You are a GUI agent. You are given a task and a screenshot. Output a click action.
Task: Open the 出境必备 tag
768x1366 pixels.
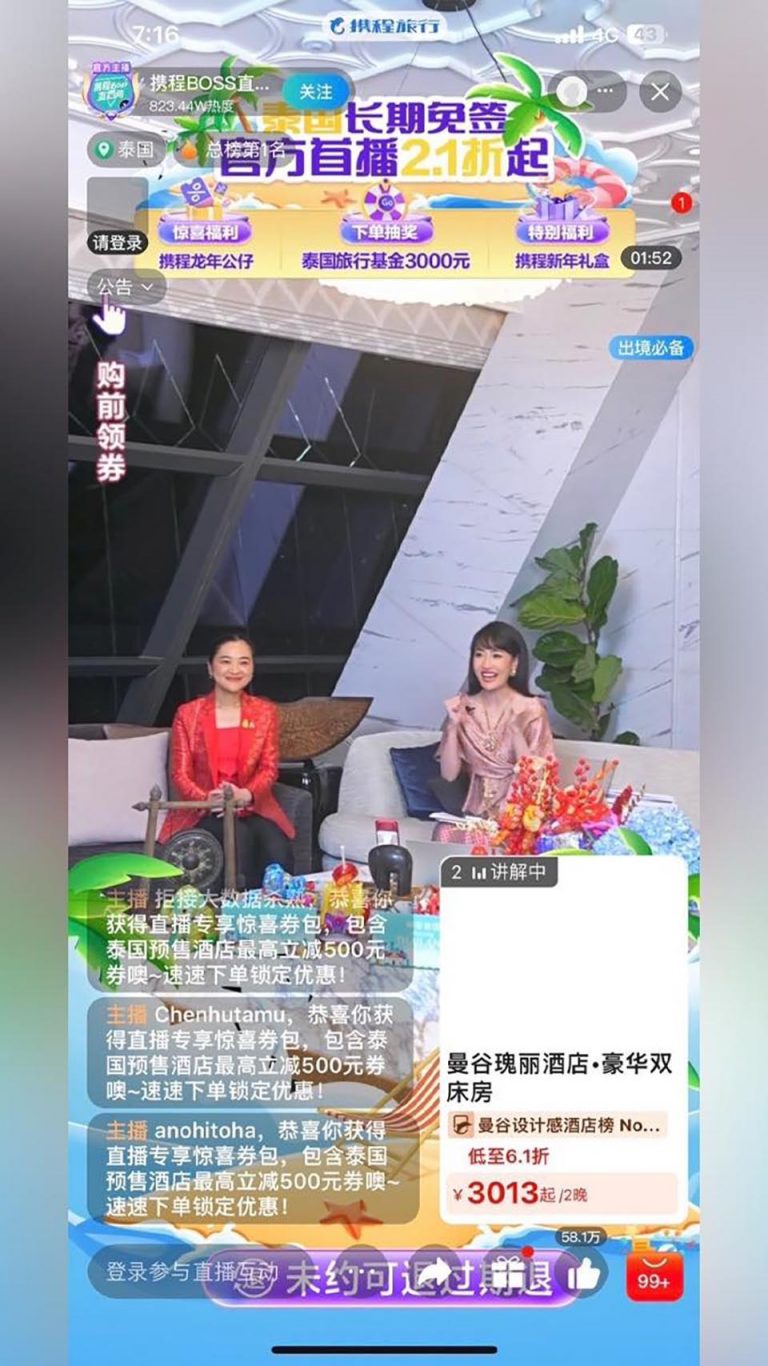651,348
